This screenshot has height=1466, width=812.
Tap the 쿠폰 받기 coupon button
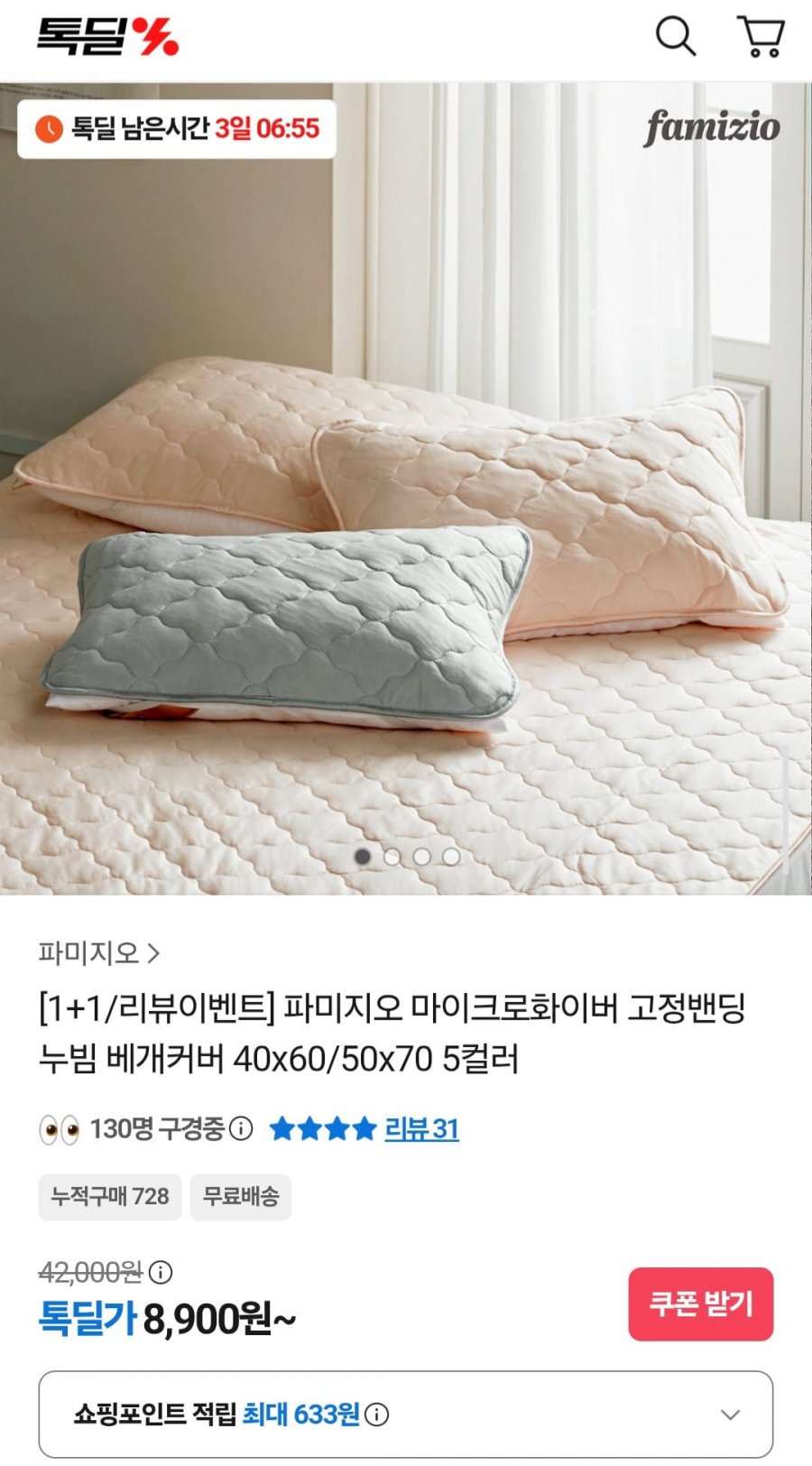tap(700, 1304)
